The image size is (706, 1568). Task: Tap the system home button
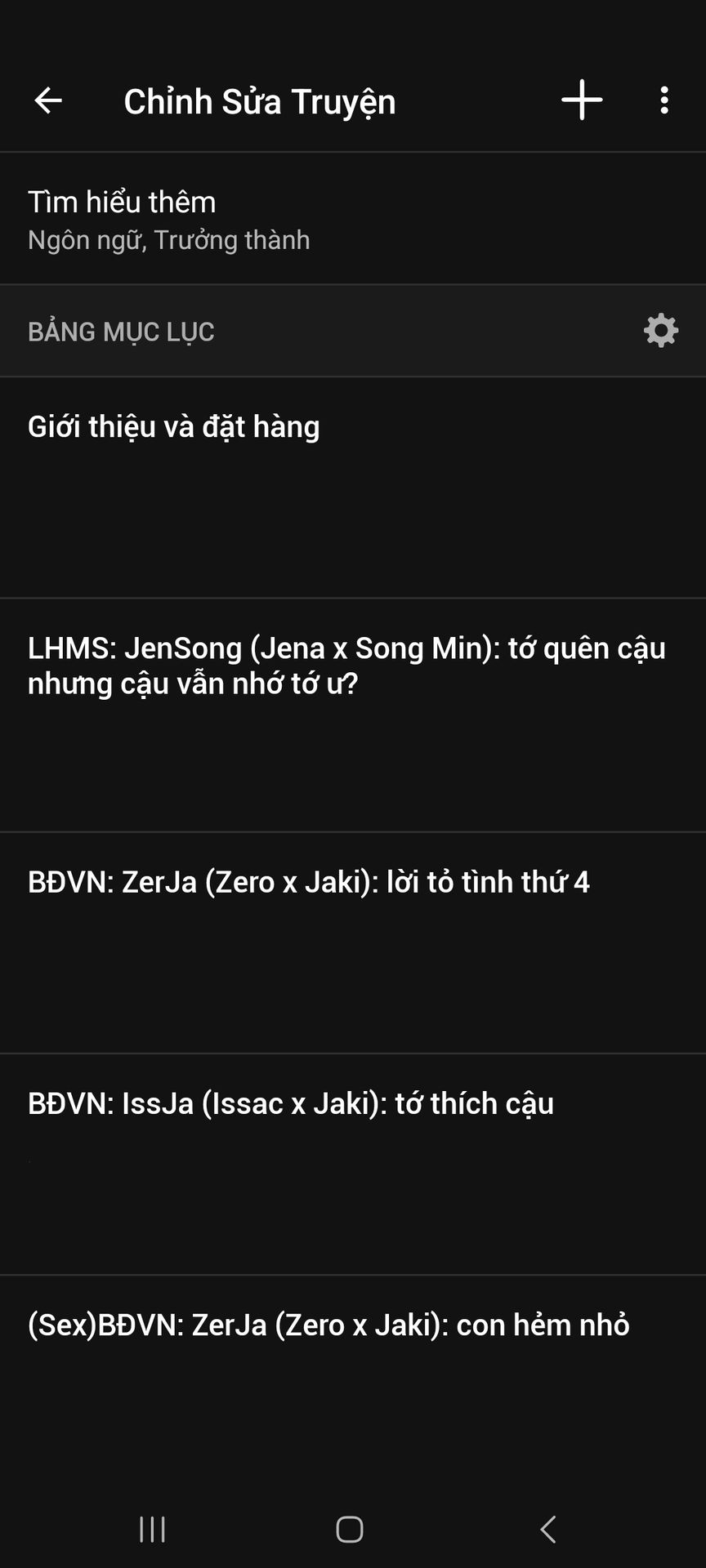pos(350,1529)
